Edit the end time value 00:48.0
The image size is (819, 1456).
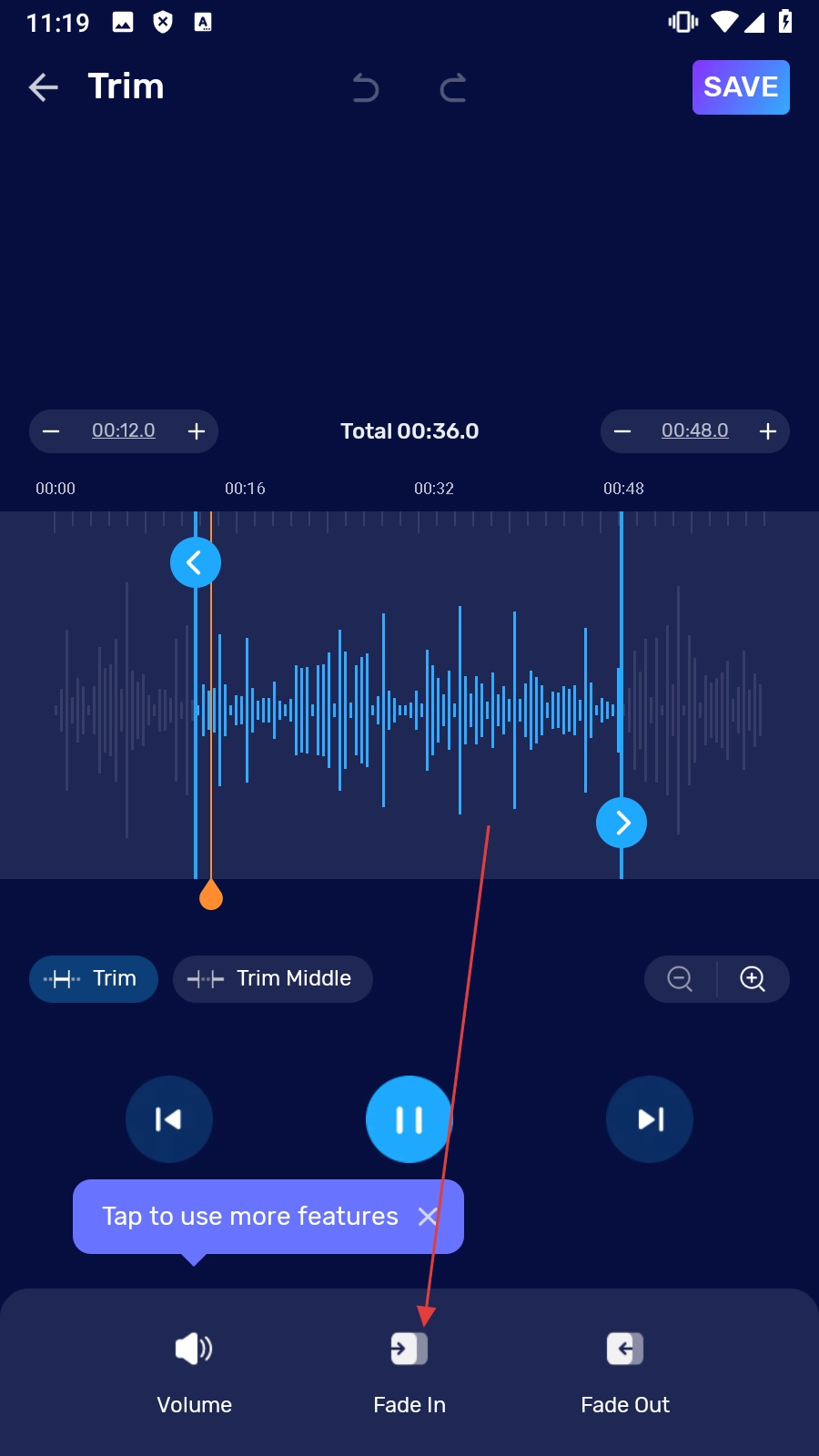[694, 430]
